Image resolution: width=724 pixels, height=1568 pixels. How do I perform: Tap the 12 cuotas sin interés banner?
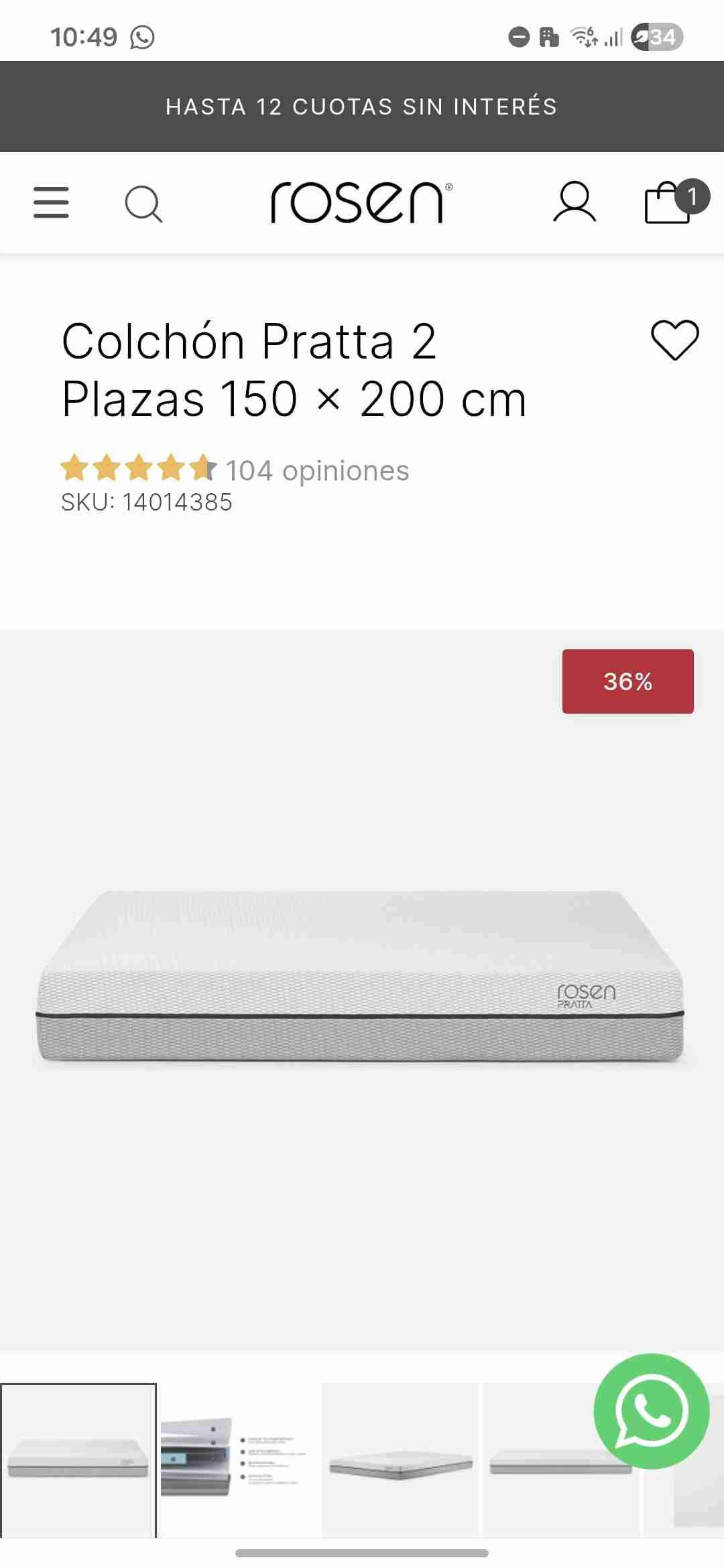(361, 107)
